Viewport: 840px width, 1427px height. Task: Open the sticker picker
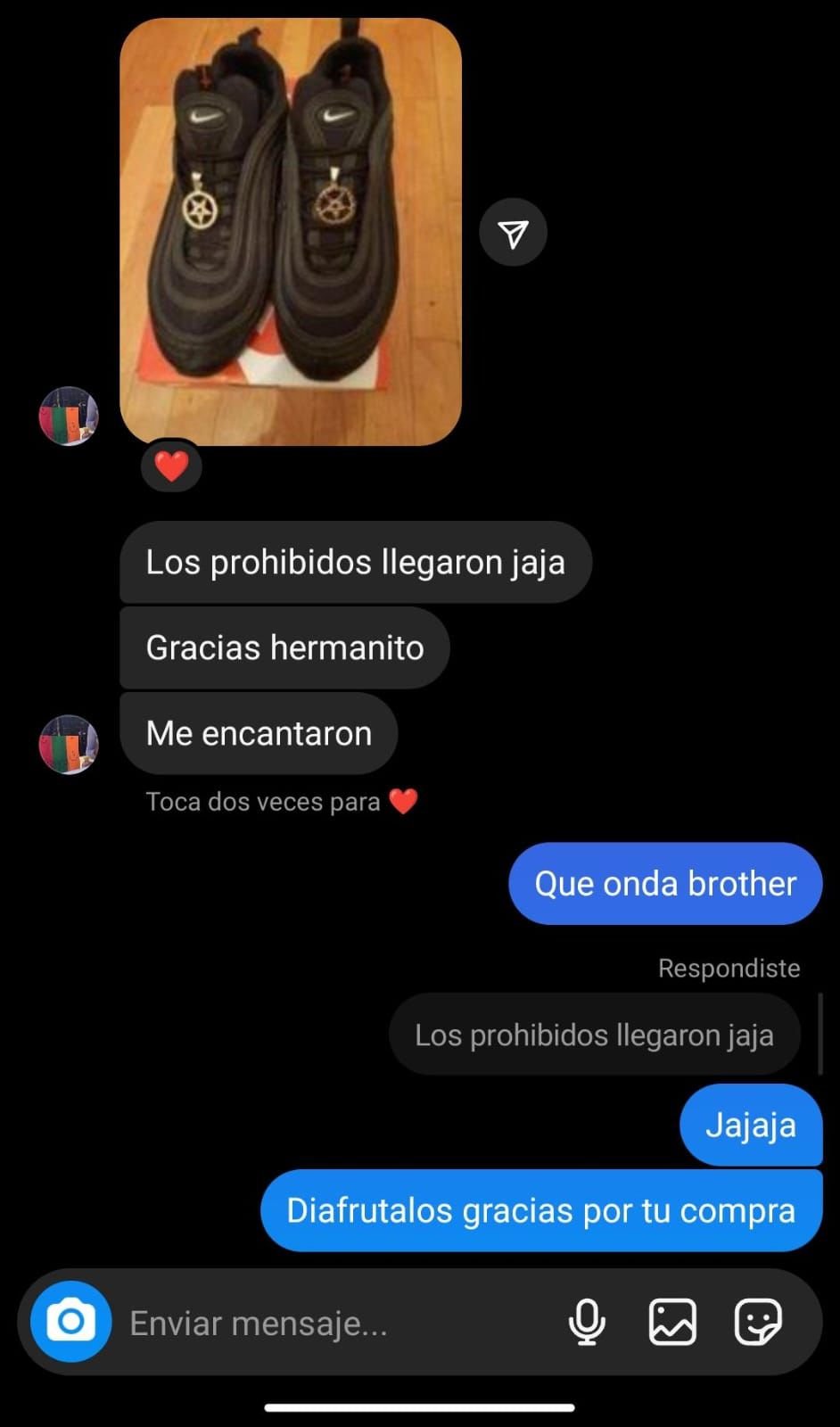pyautogui.click(x=758, y=1321)
